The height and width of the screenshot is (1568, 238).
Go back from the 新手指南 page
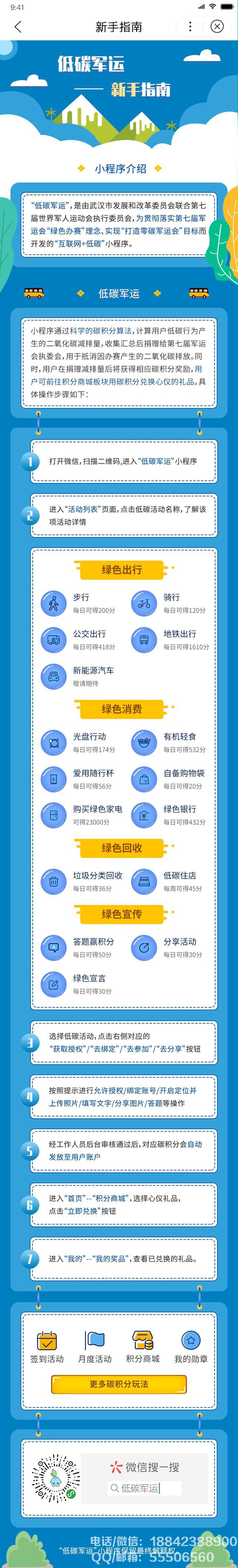pos(17,26)
